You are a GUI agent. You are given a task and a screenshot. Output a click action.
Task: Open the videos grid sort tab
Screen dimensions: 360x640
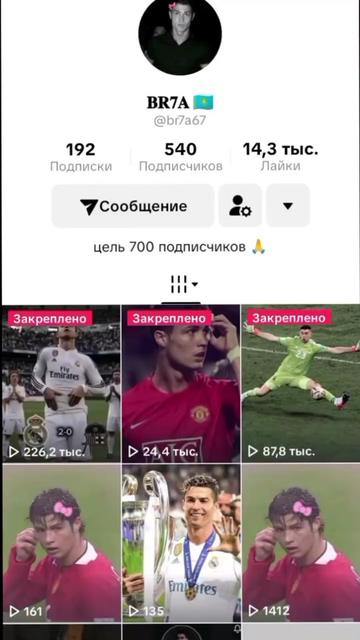181,284
